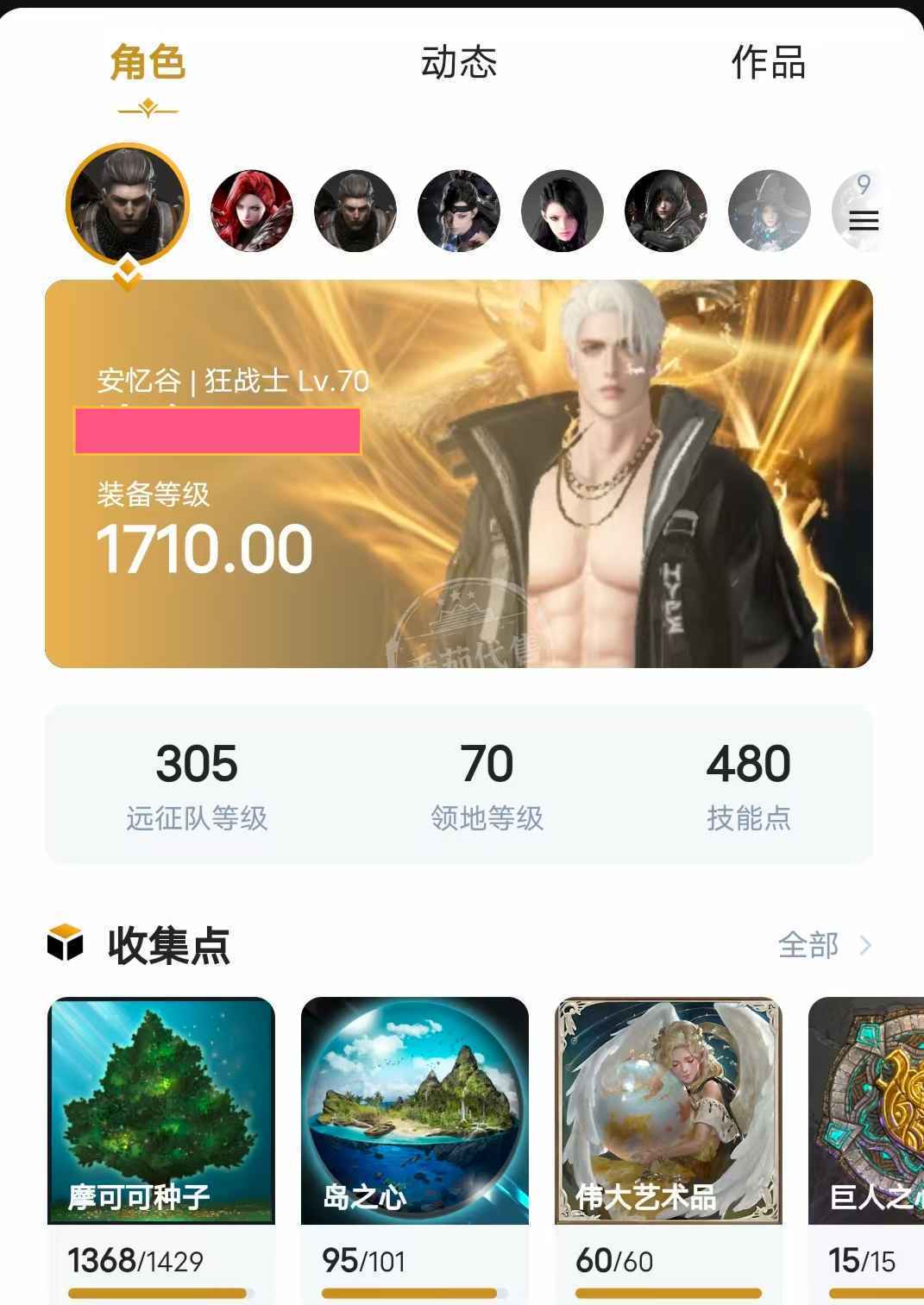The width and height of the screenshot is (924, 1305).
Task: Select the red-haired character avatar
Action: [x=251, y=211]
